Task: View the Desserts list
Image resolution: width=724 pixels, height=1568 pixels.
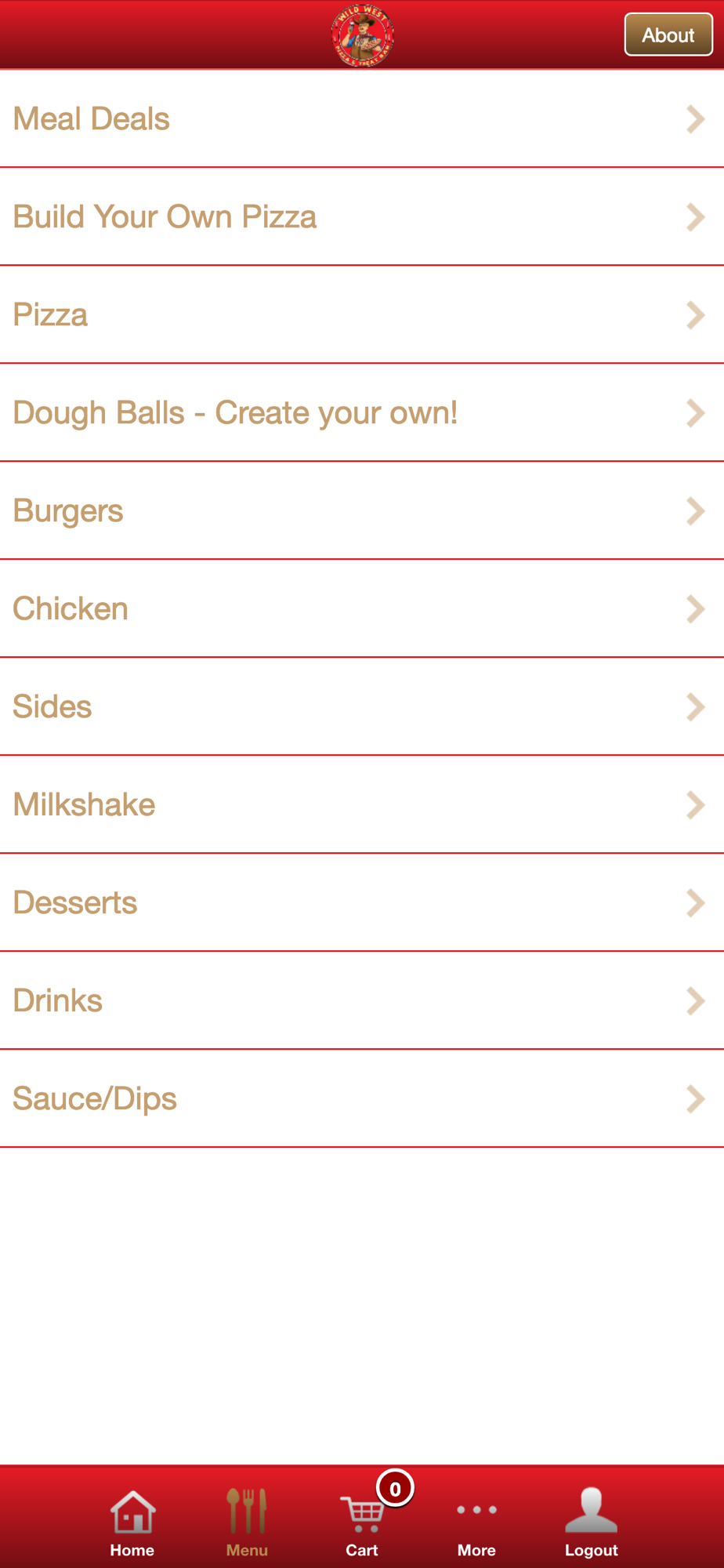Action: click(x=362, y=903)
